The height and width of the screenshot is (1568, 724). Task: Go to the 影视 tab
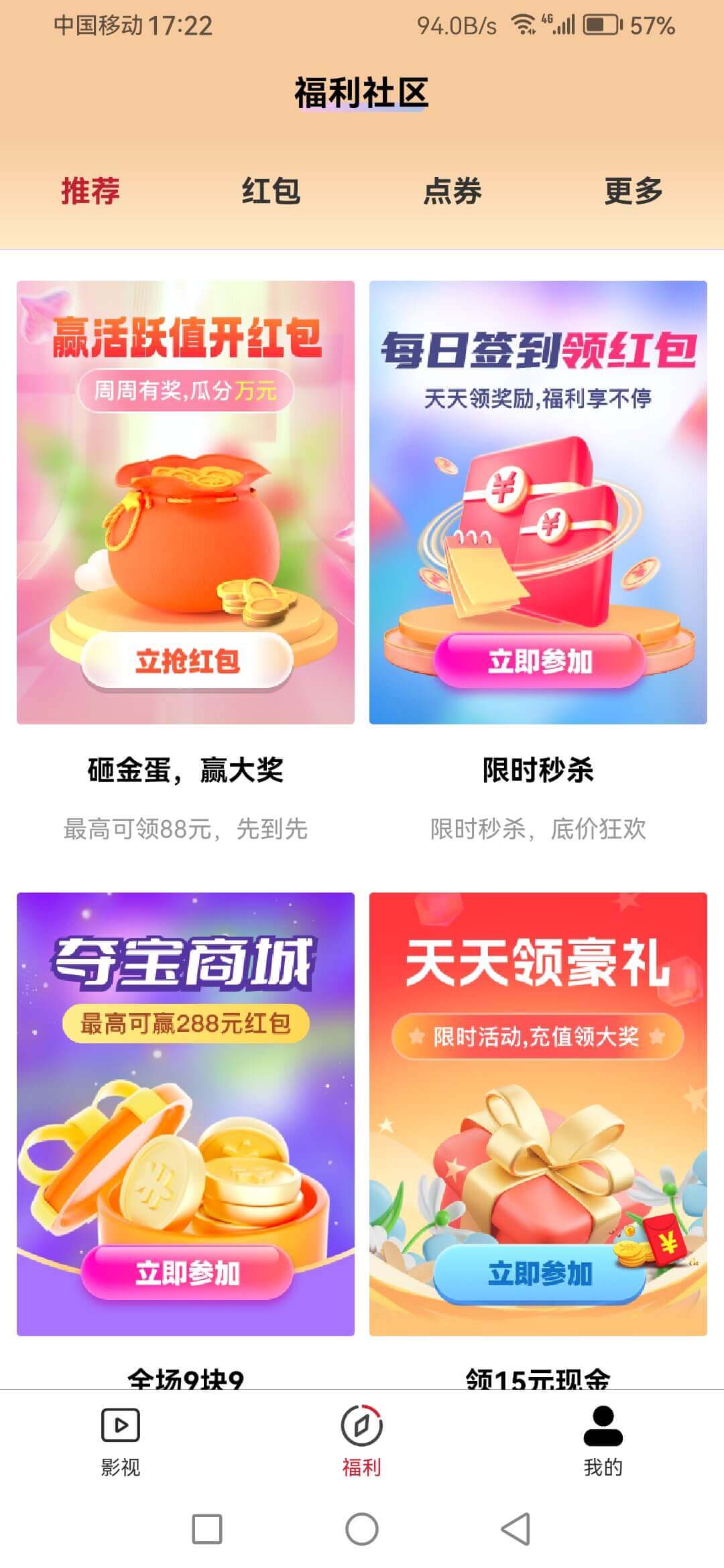121,1438
